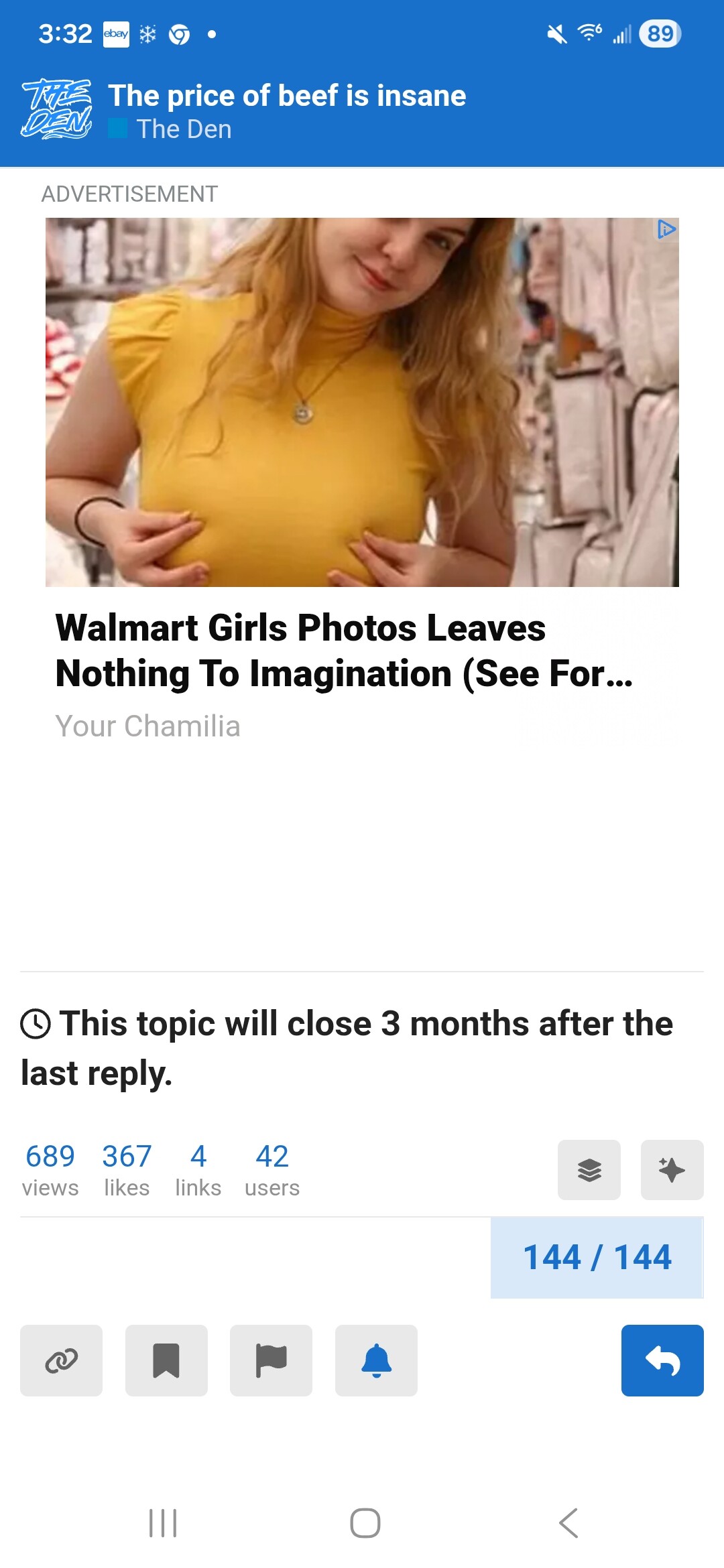Open The Den forum logo home

click(x=56, y=109)
